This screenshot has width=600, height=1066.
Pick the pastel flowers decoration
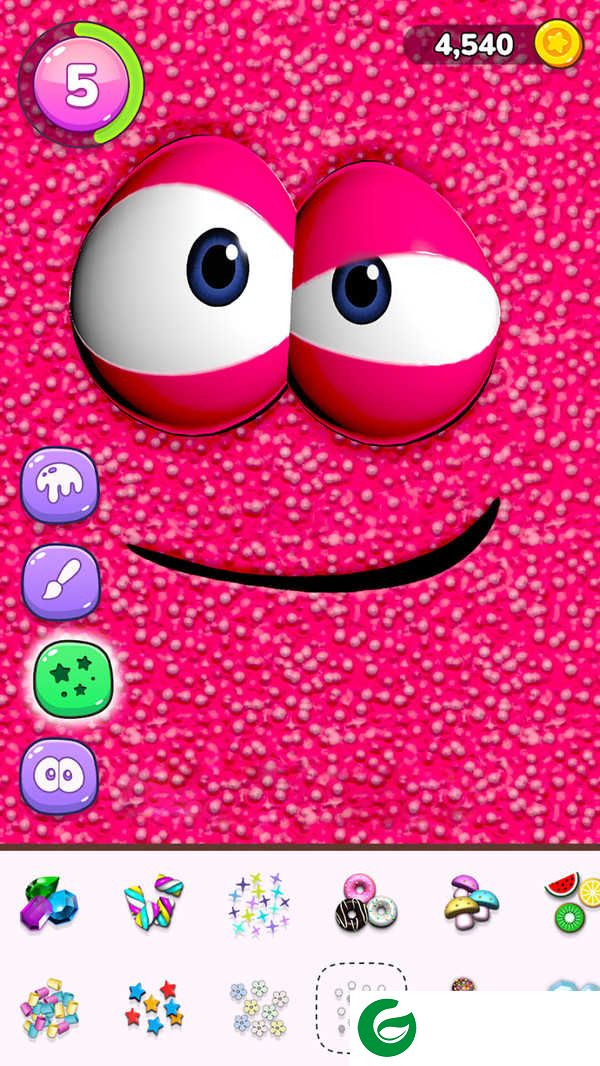click(258, 1007)
